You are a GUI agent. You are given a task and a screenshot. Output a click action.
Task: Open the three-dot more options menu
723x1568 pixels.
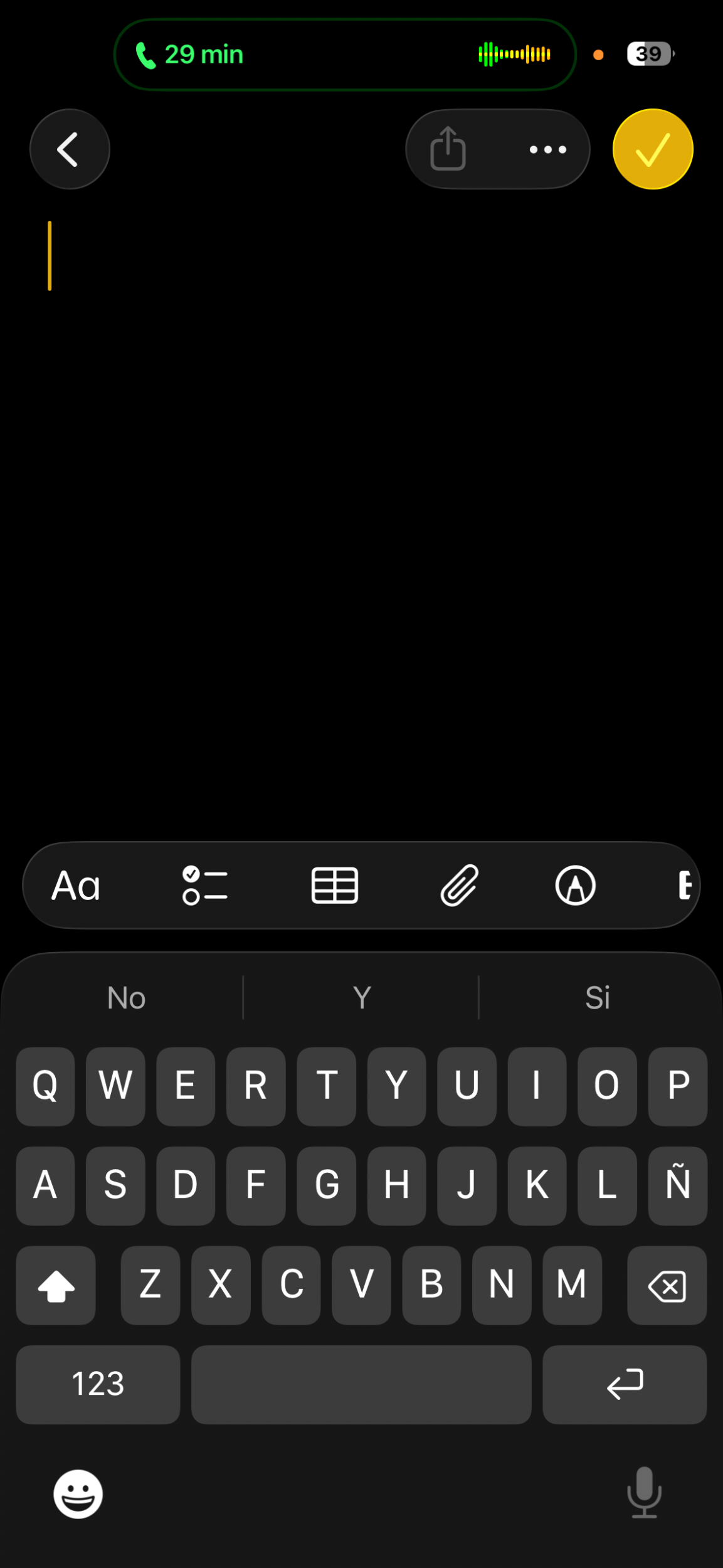click(x=547, y=149)
